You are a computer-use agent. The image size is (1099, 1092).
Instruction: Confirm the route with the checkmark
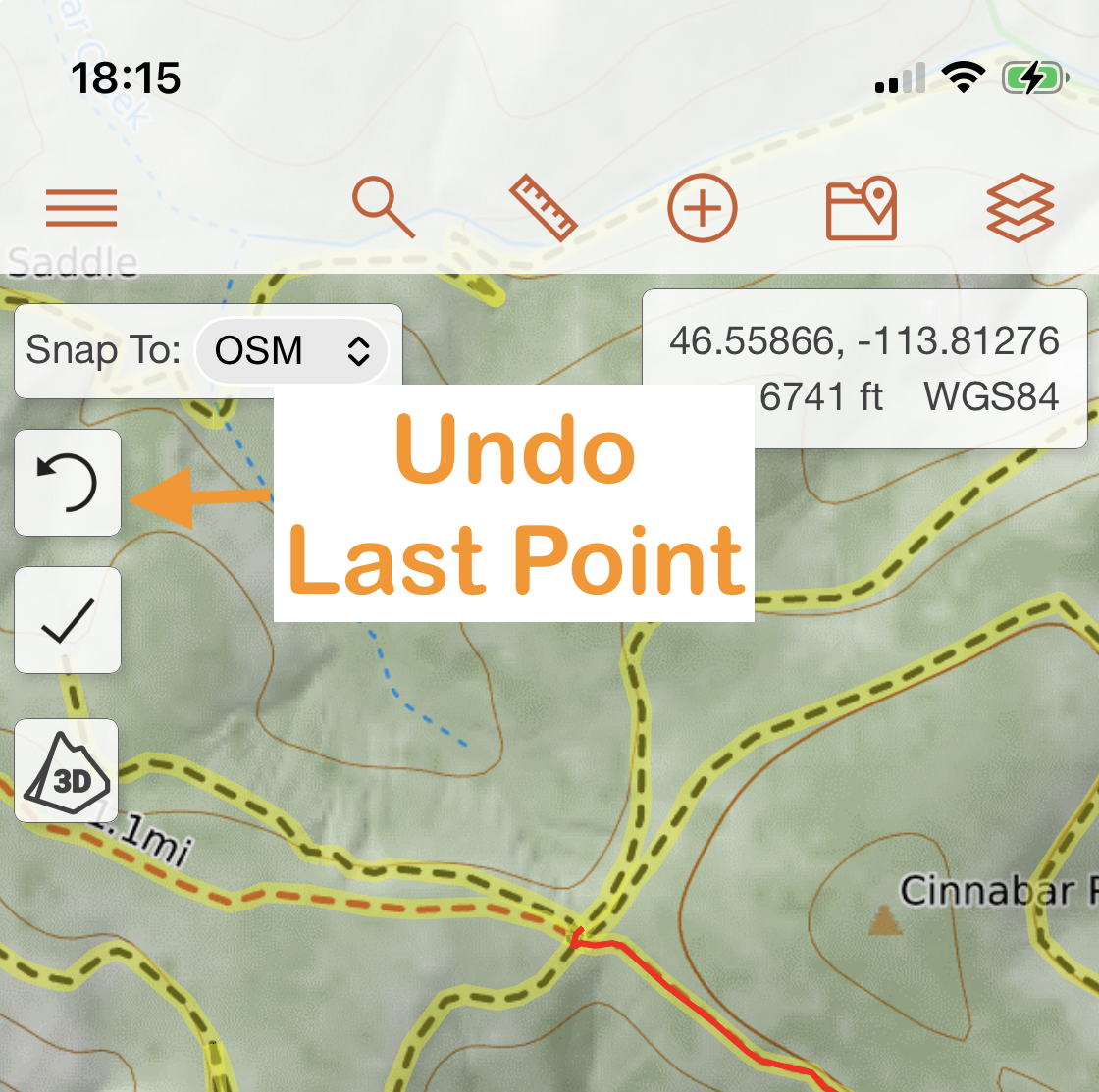(68, 620)
